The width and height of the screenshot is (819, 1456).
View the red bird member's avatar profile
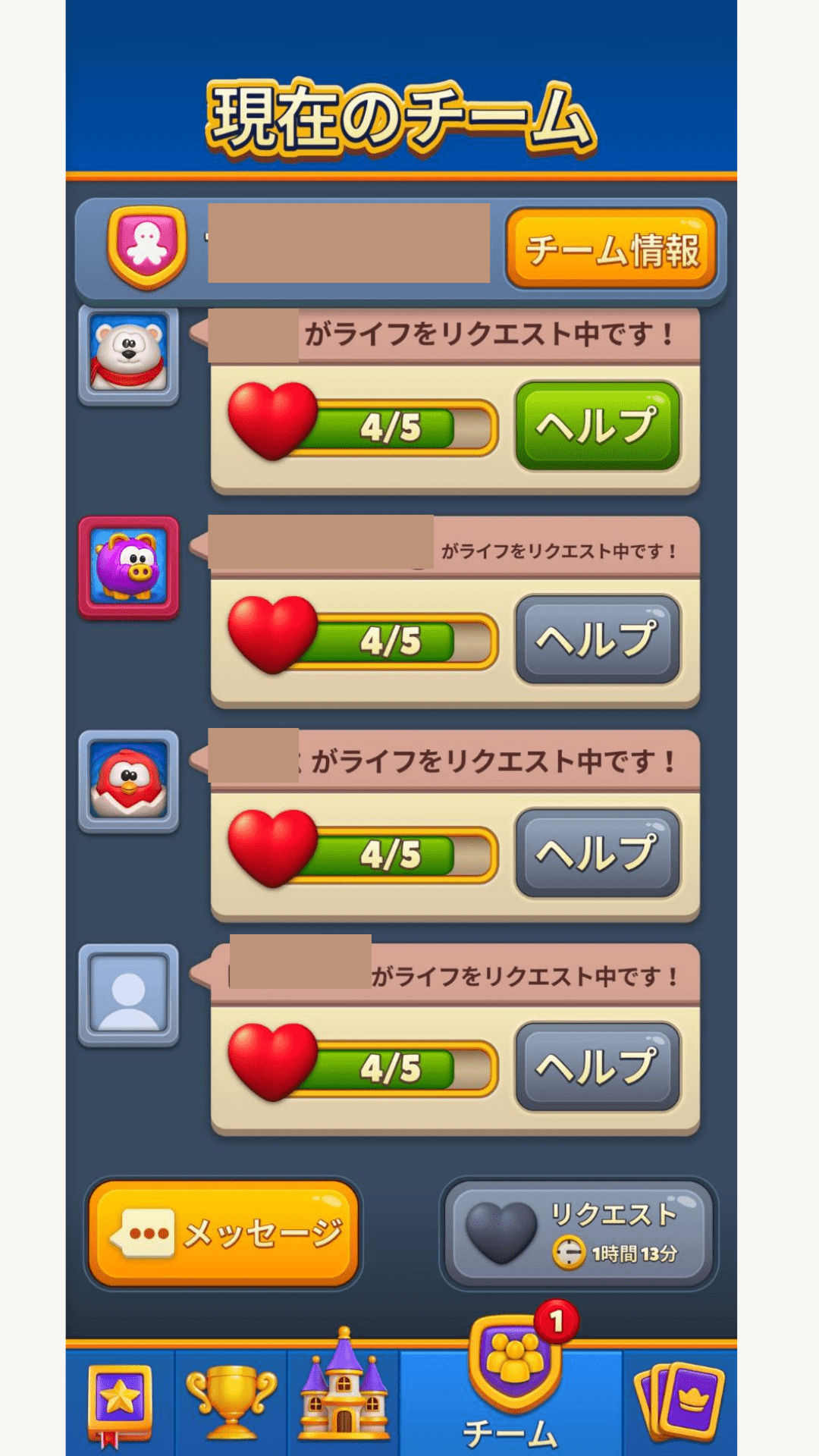[129, 781]
